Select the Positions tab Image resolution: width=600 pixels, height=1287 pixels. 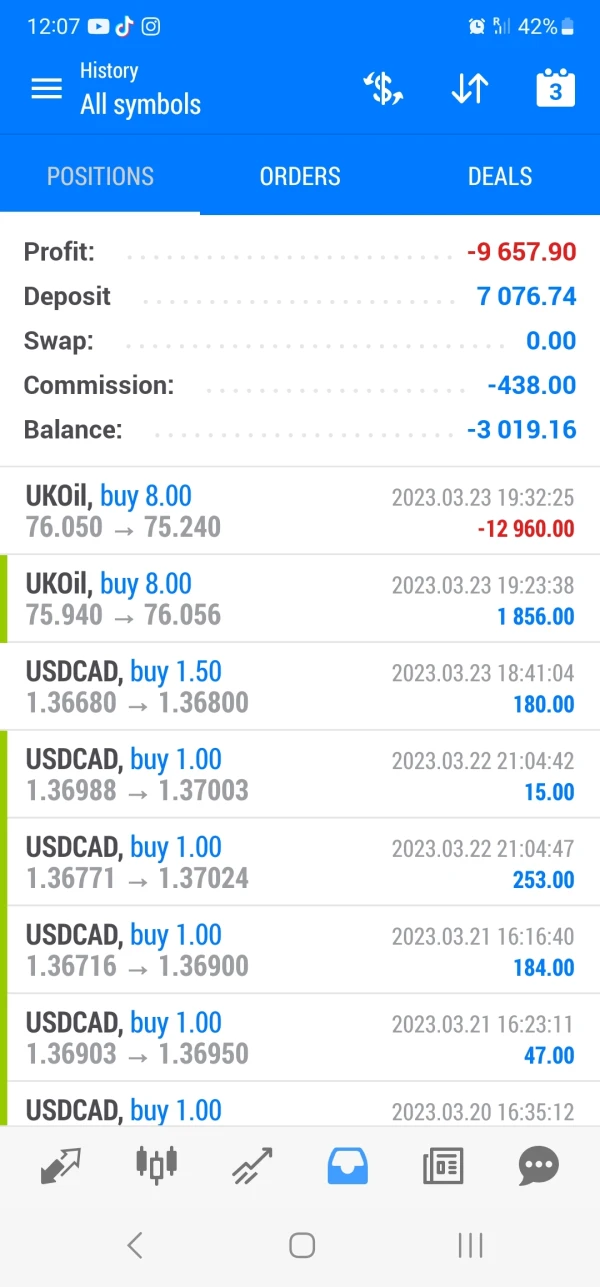[x=100, y=177]
